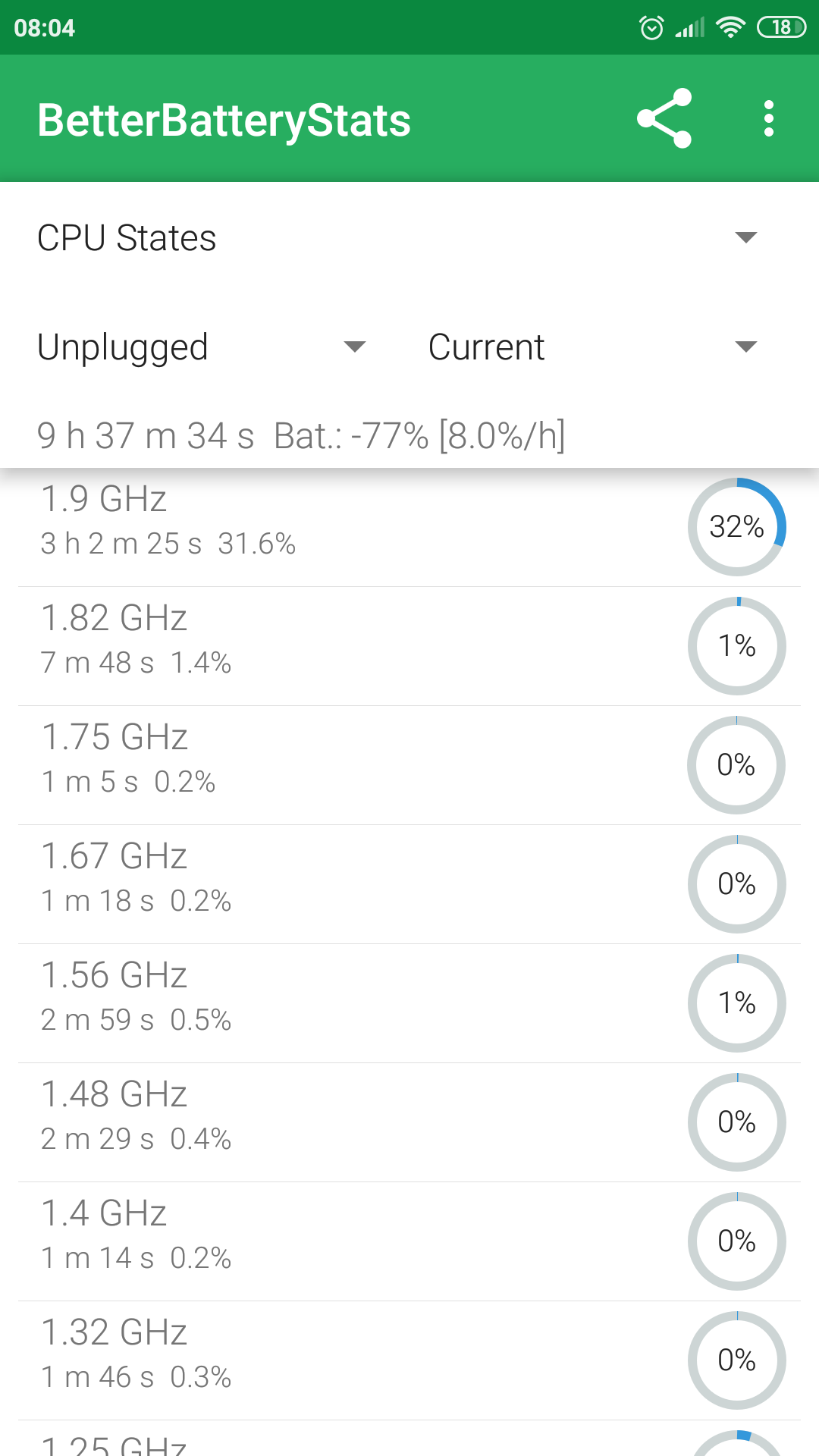Viewport: 819px width, 1456px height.
Task: Select the 1.48 GHz entry
Action: coord(409,1122)
